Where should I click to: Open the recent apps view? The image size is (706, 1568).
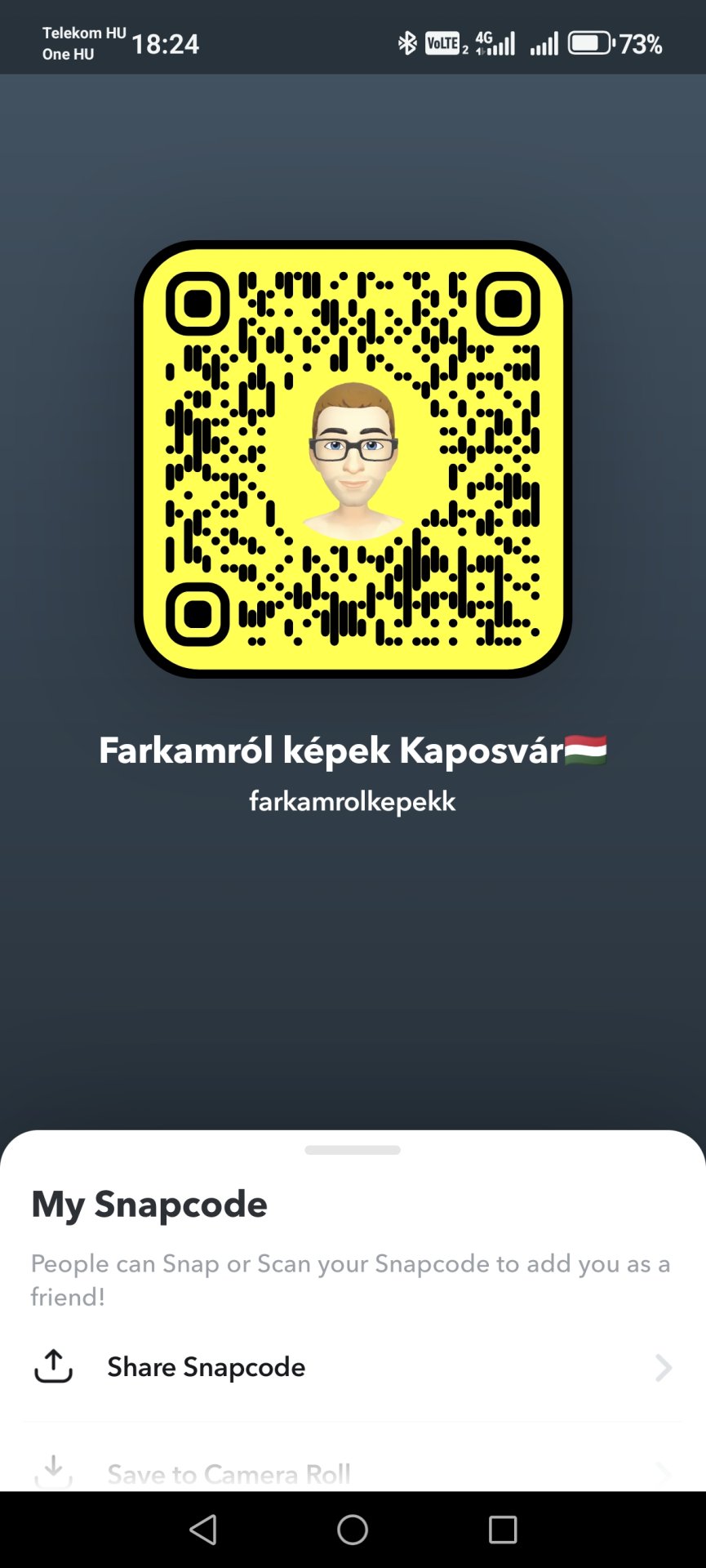503,1530
